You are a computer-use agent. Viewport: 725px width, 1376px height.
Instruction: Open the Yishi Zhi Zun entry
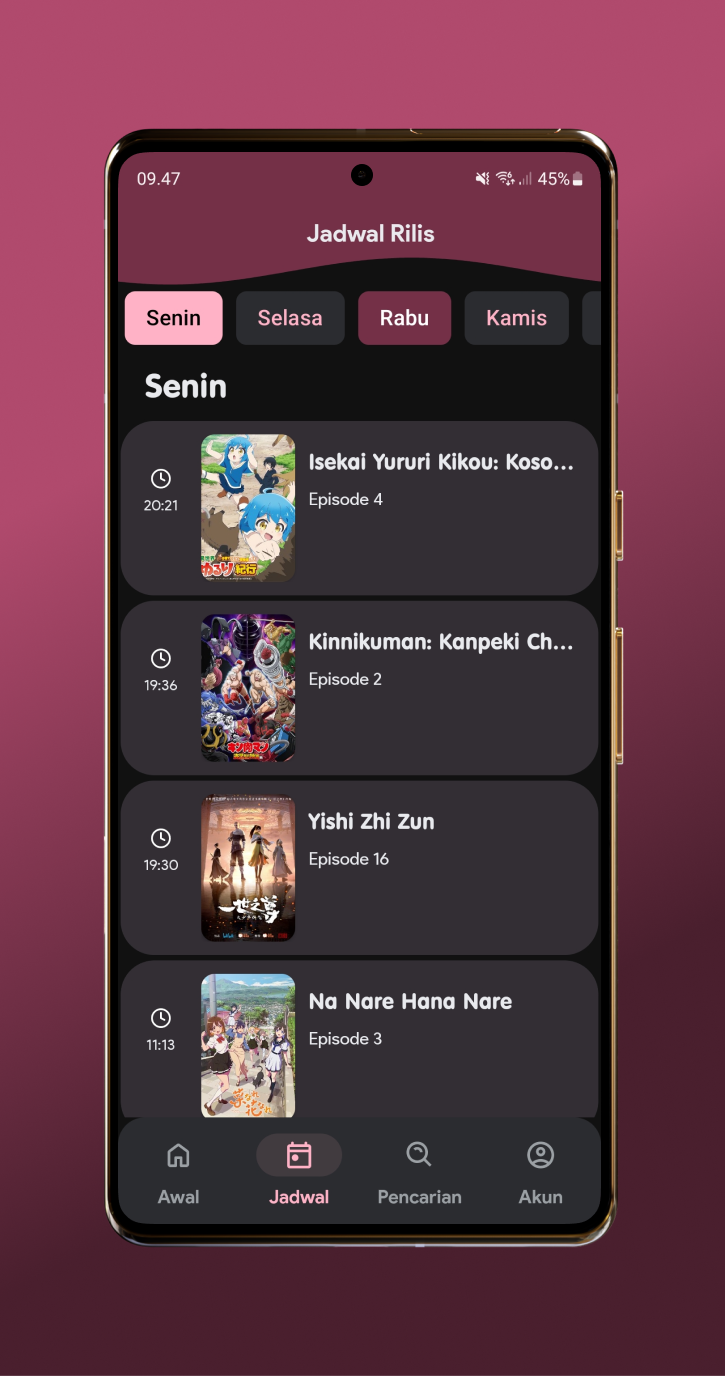click(360, 868)
